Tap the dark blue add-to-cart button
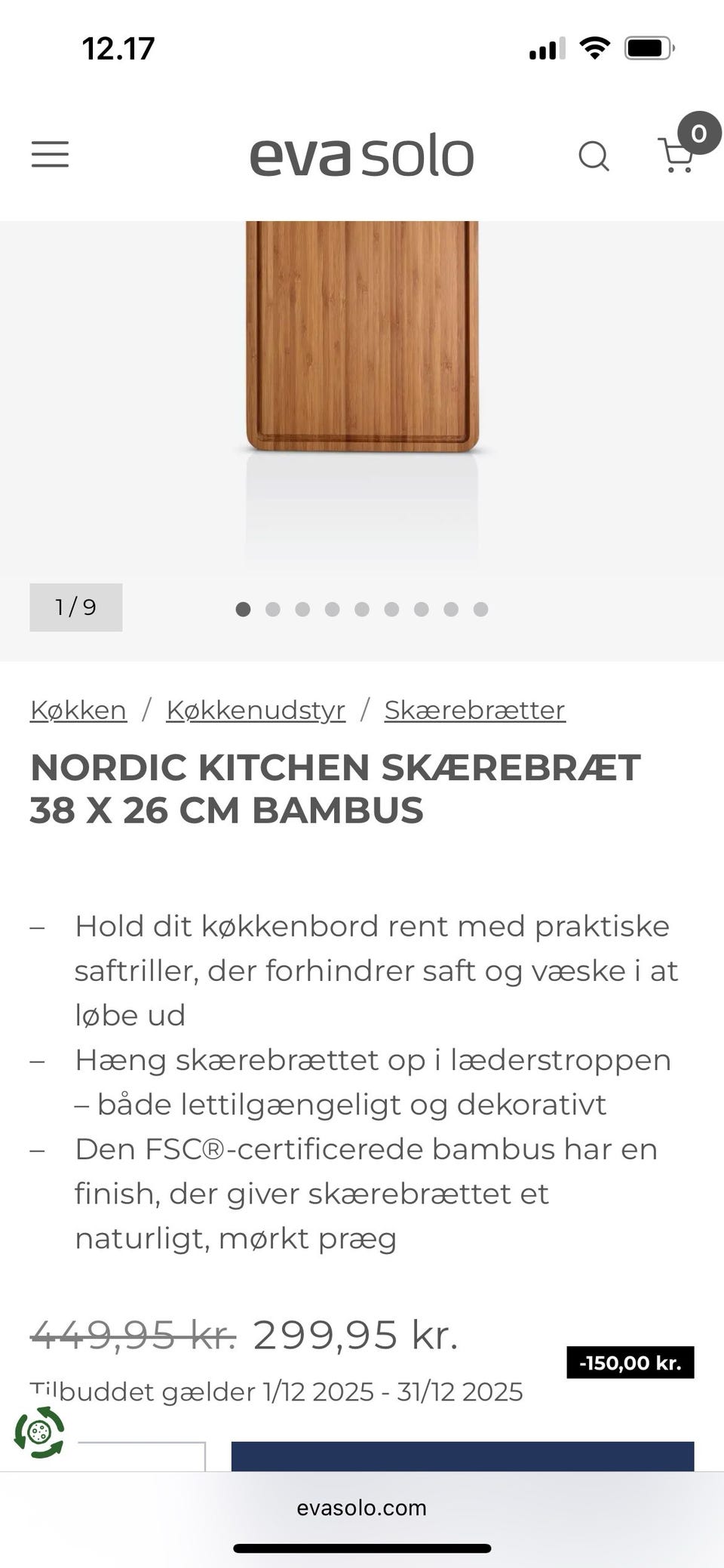The height and width of the screenshot is (1568, 724). click(462, 1456)
